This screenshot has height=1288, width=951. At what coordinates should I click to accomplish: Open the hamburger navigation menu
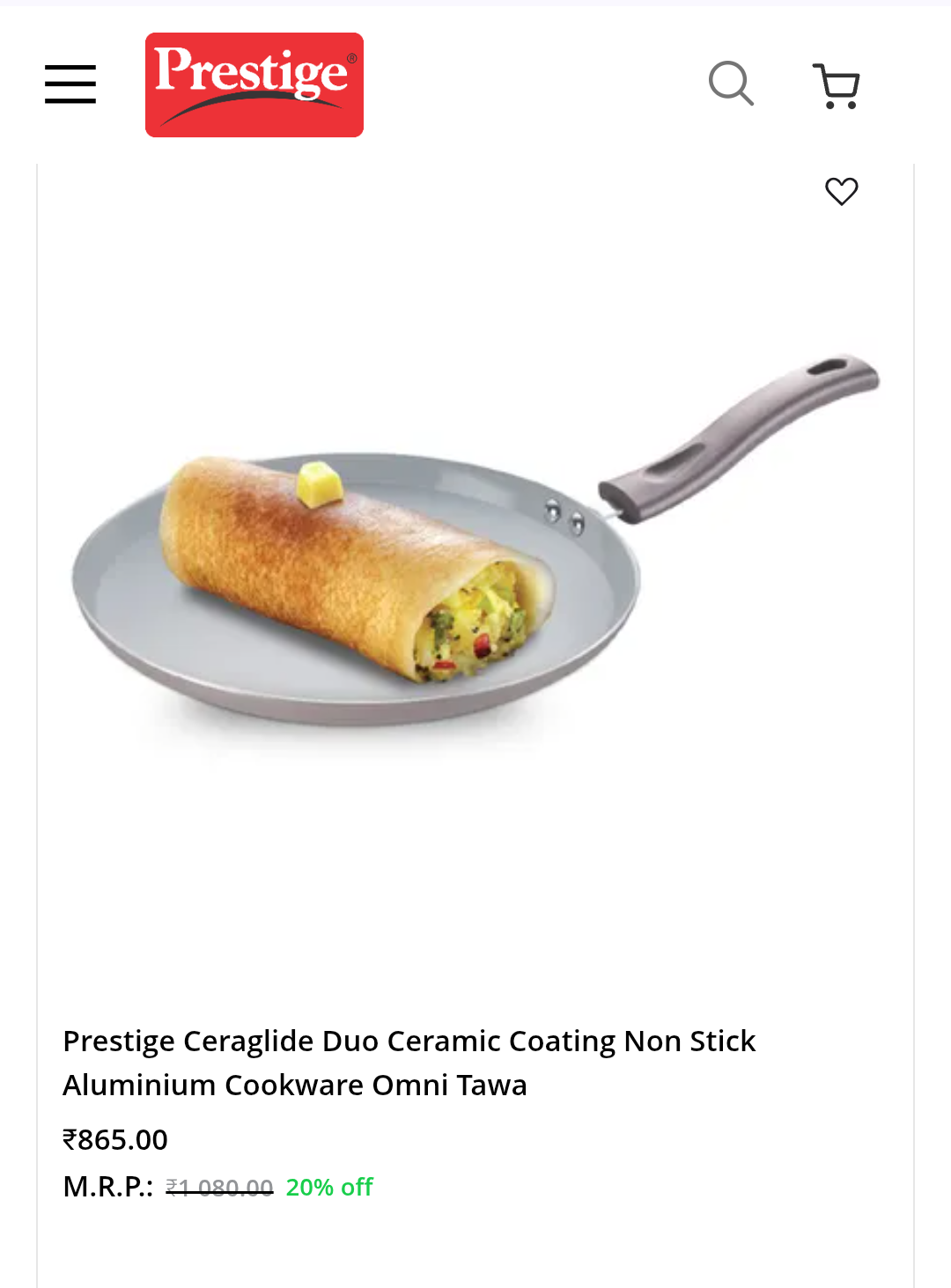70,85
